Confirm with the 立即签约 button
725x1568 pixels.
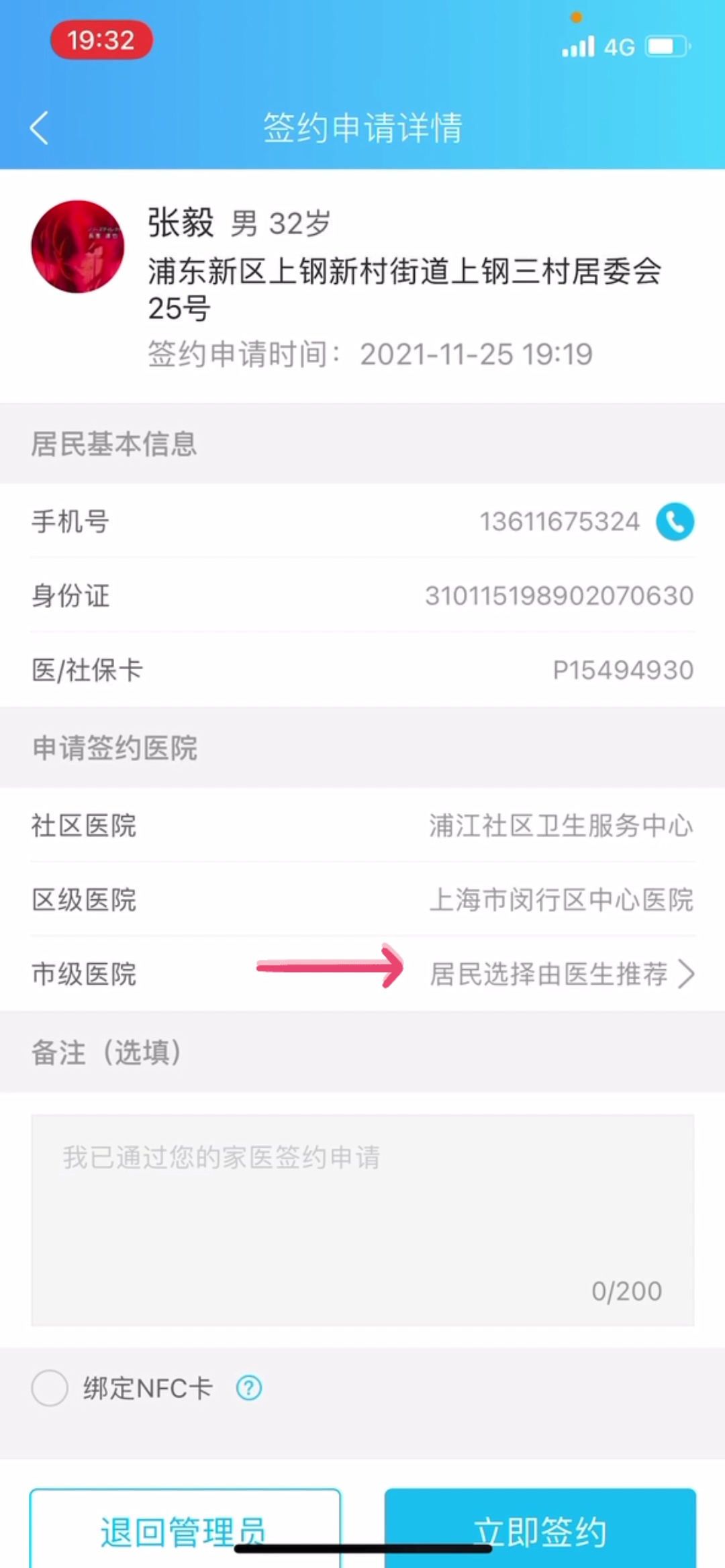click(540, 1530)
